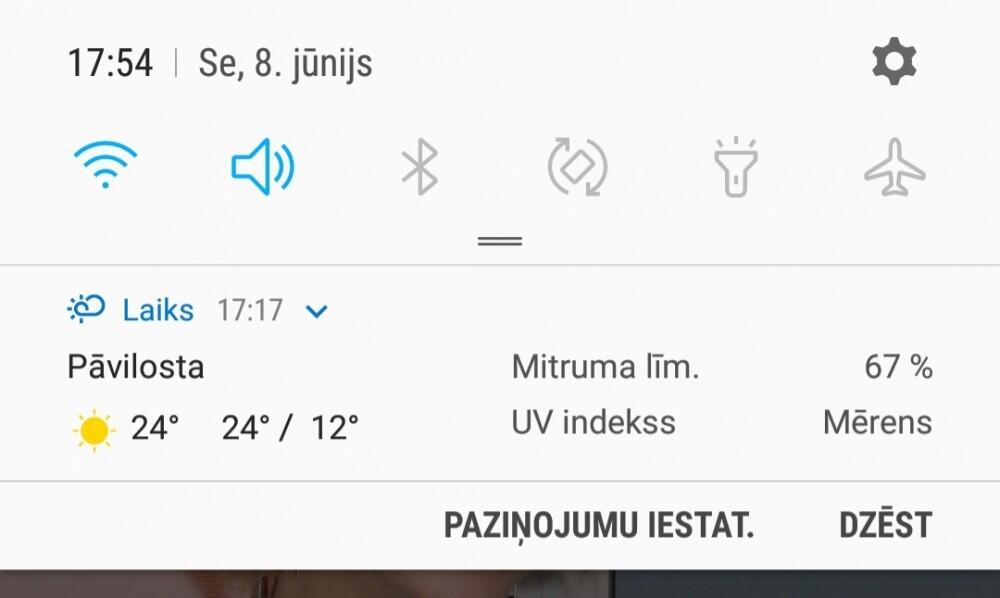Enable airplane mode
Viewport: 1000px width, 598px height.
[x=894, y=166]
